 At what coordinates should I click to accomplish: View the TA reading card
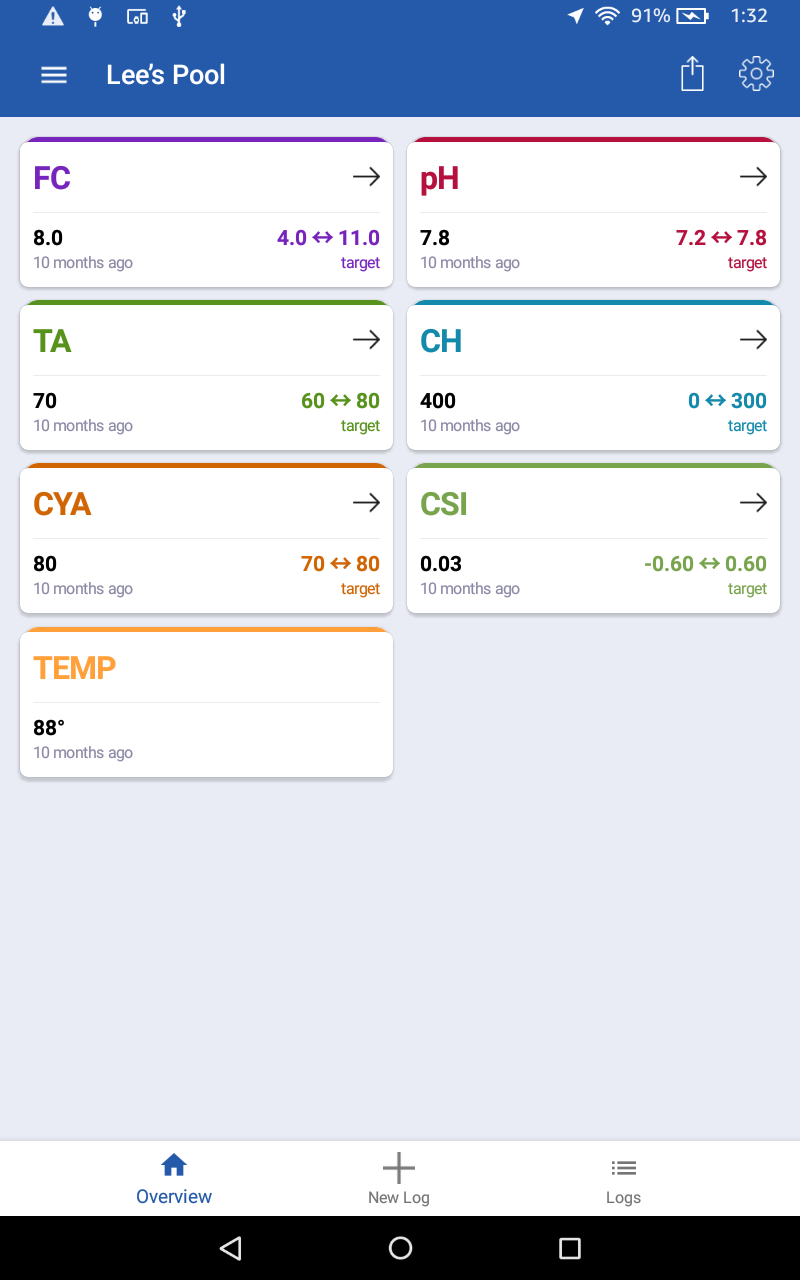(x=206, y=376)
